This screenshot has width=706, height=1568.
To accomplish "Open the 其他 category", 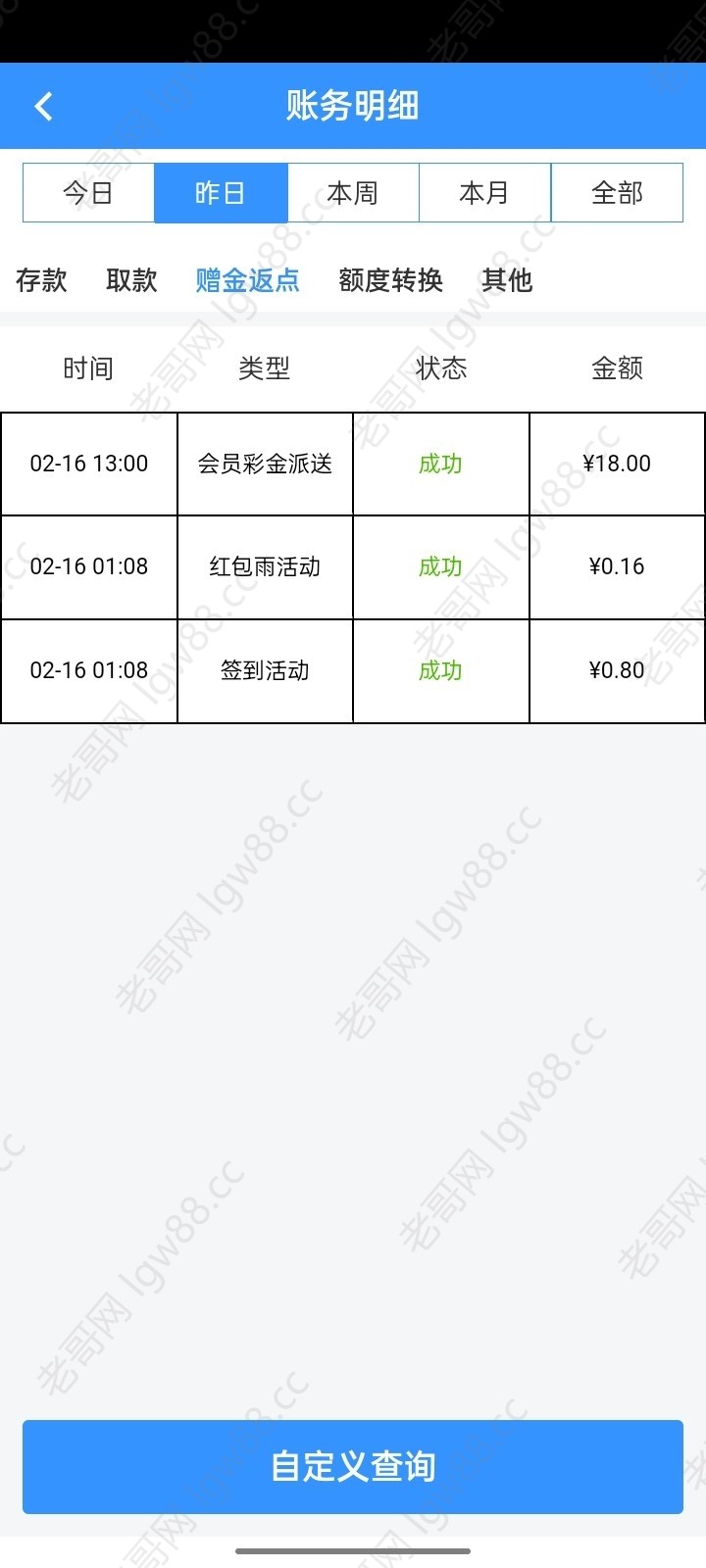I will coord(507,280).
